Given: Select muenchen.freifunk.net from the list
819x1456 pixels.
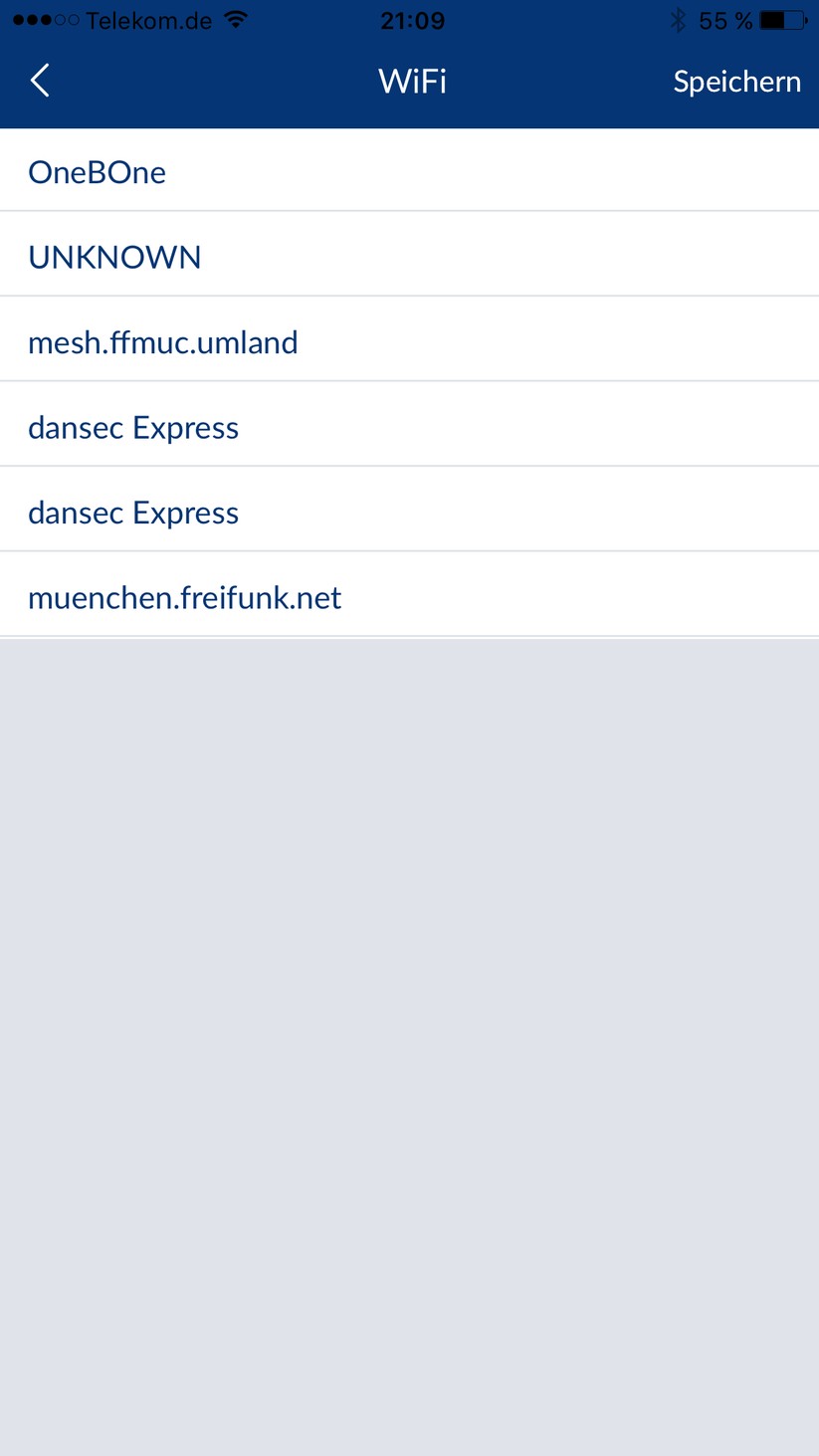Looking at the screenshot, I should [185, 597].
